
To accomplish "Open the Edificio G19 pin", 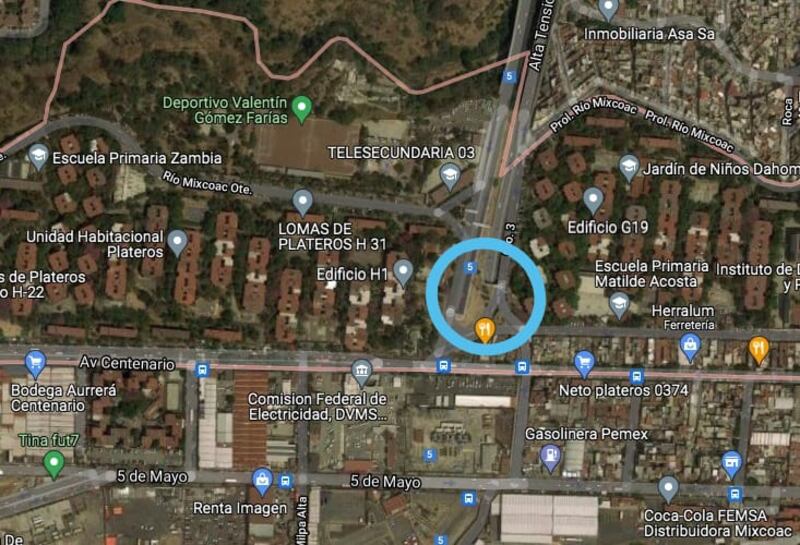I will click(594, 200).
